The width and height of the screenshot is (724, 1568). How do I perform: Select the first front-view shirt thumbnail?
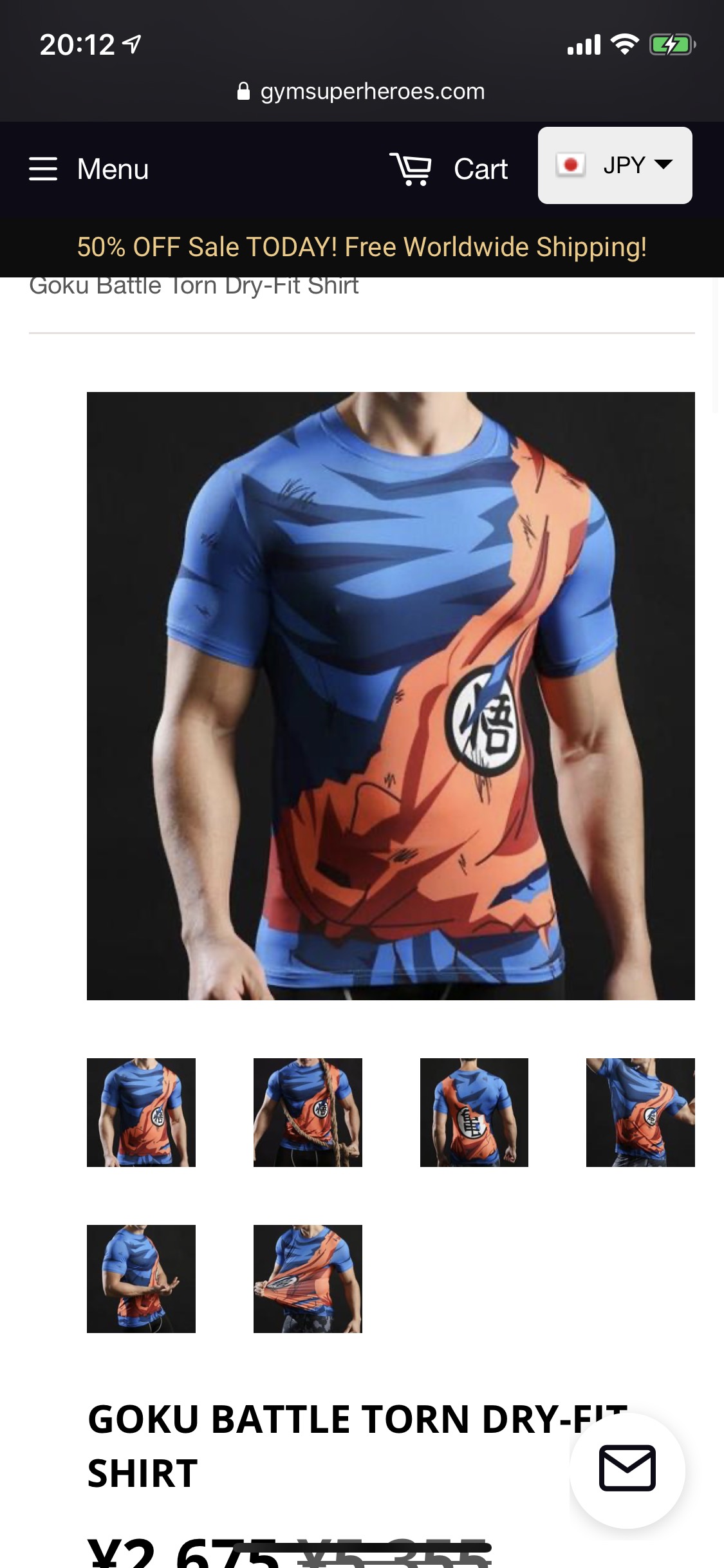pyautogui.click(x=141, y=1112)
